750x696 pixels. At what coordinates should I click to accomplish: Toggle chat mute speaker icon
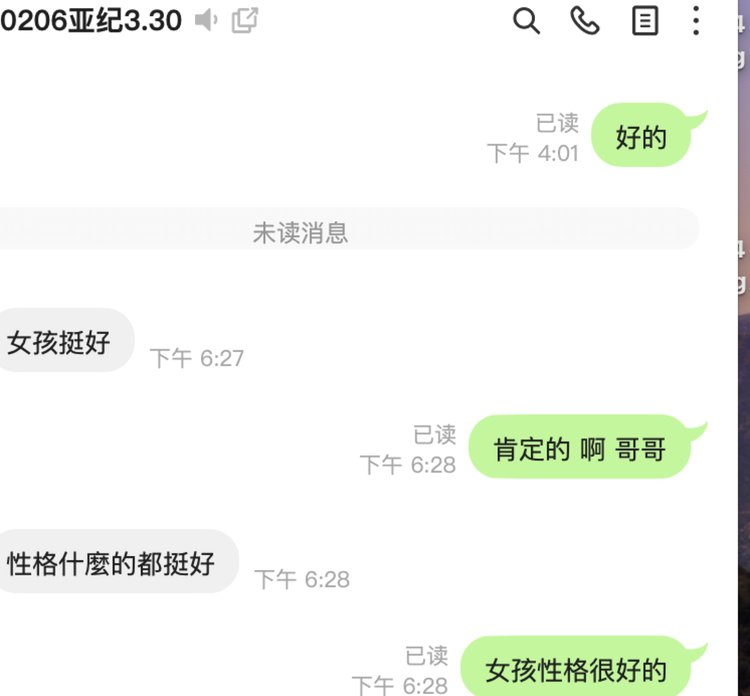[206, 20]
